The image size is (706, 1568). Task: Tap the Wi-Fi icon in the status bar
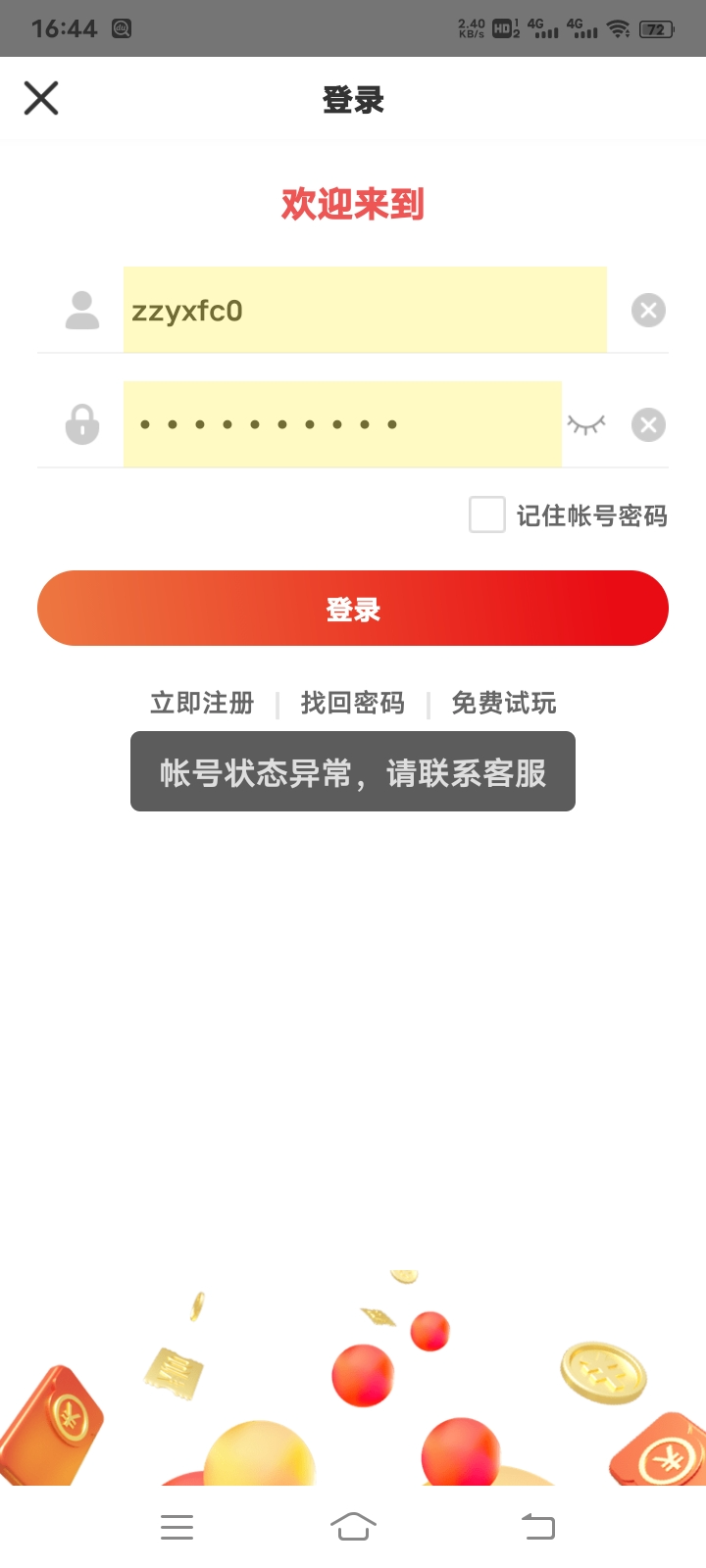[618, 28]
